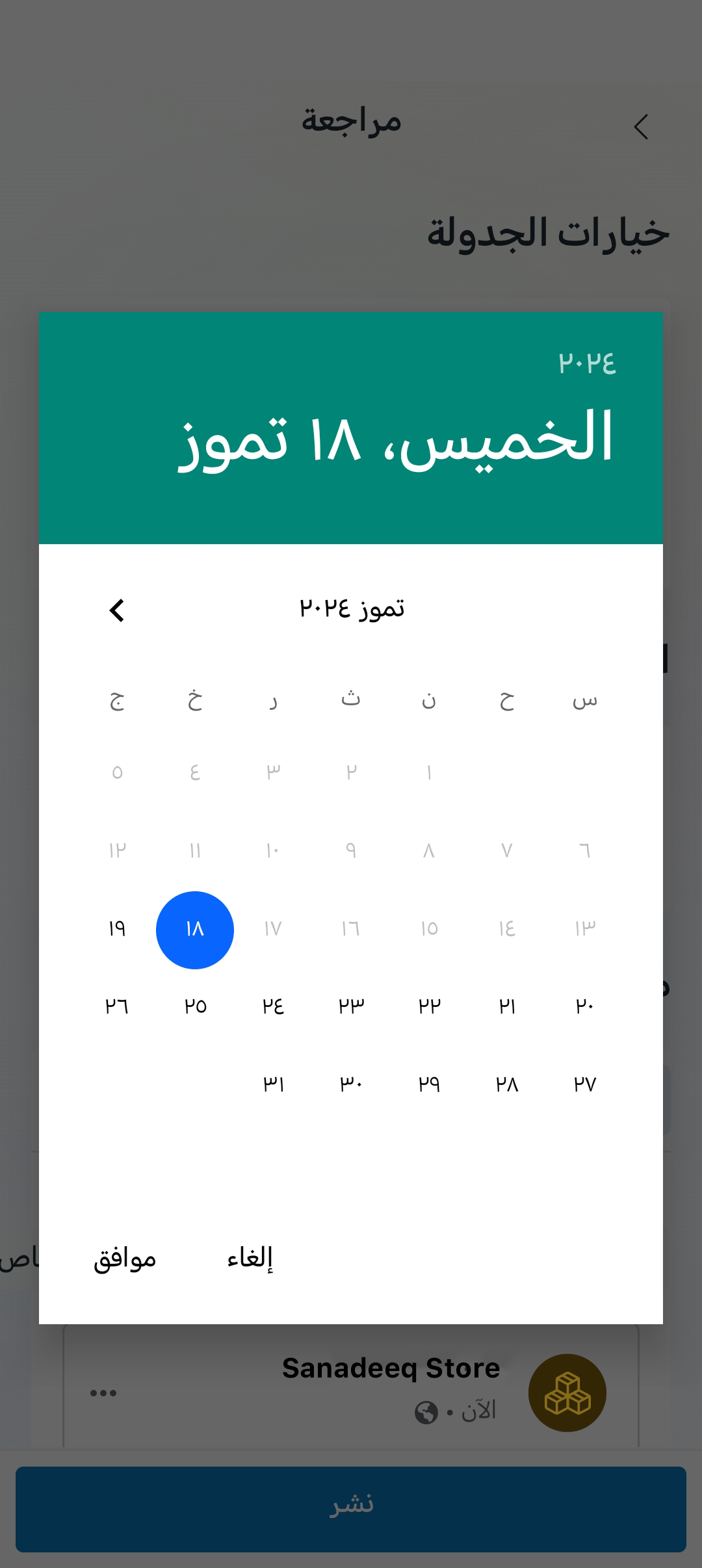The height and width of the screenshot is (1568, 702).
Task: Pick day ٣١ in the calendar
Action: coord(273,1085)
